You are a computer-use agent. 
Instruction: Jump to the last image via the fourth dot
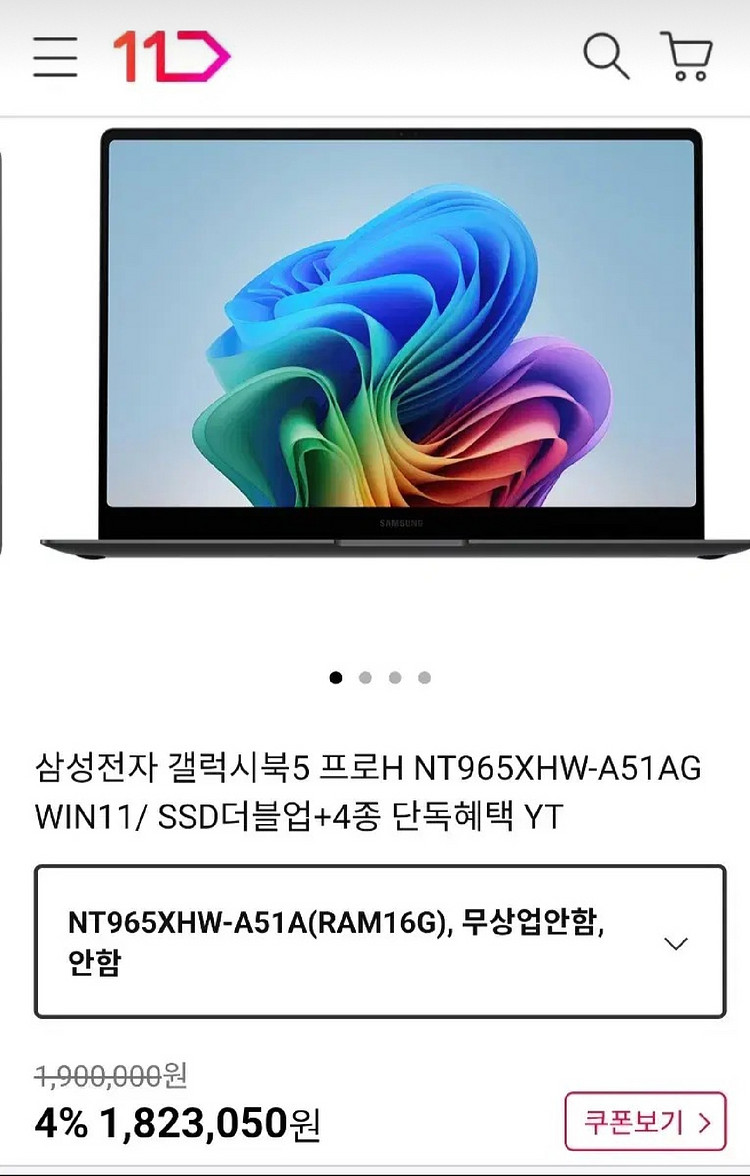tap(426, 677)
